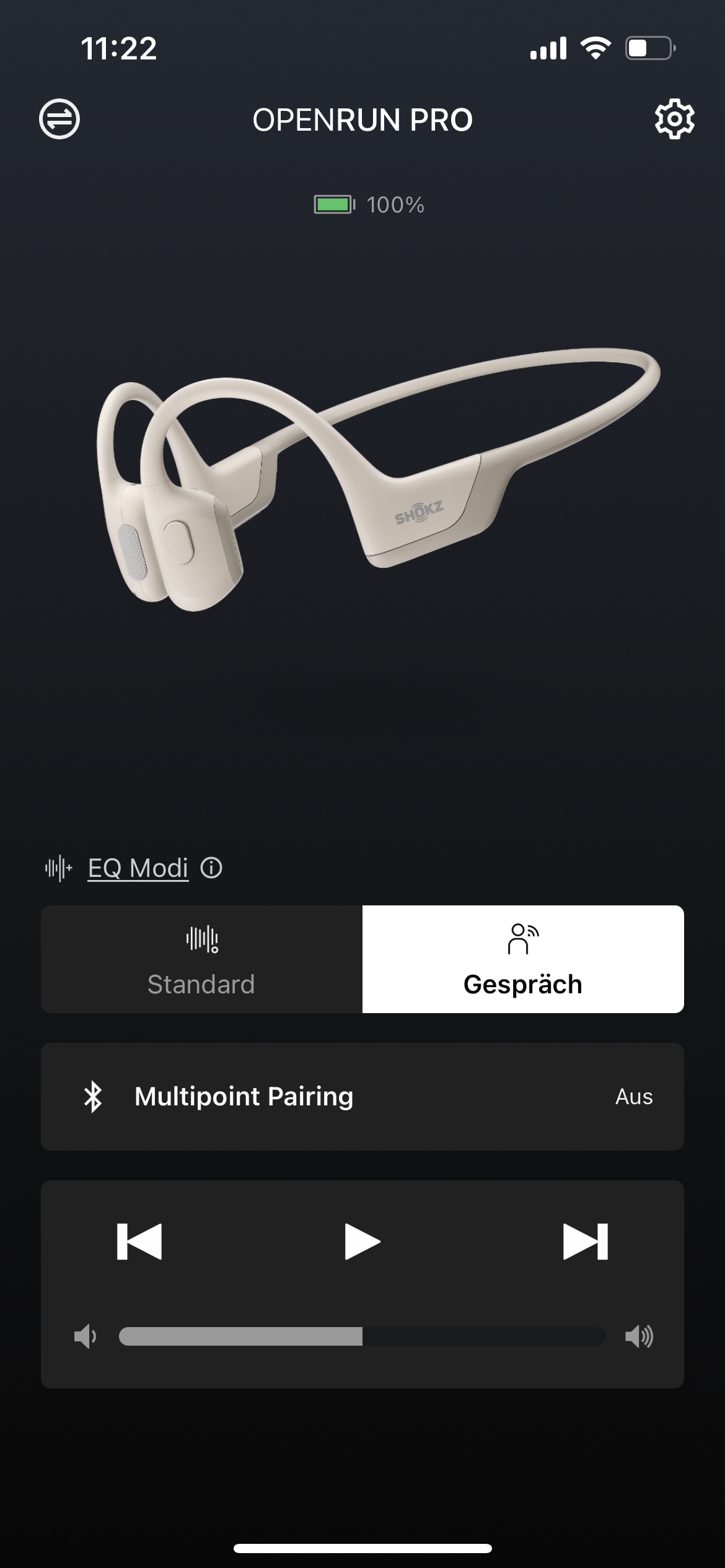Skip to previous track

(139, 1241)
